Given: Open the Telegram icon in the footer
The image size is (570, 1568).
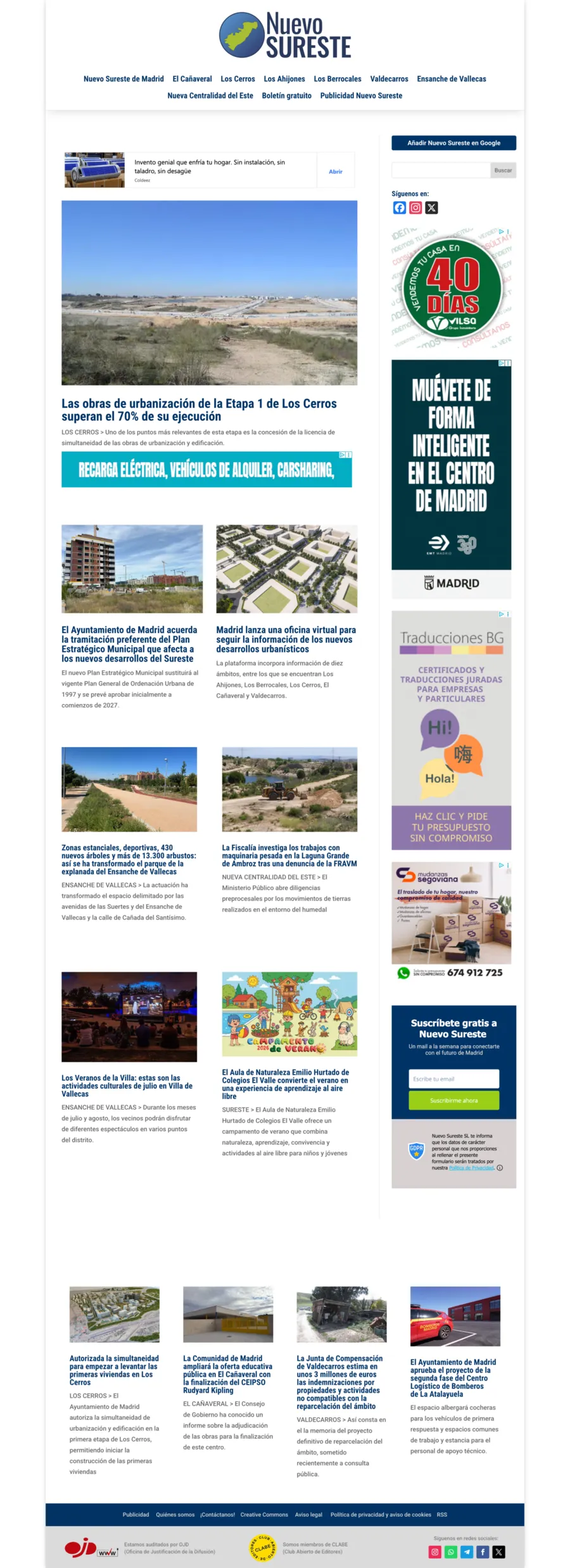Looking at the screenshot, I should 467,1552.
